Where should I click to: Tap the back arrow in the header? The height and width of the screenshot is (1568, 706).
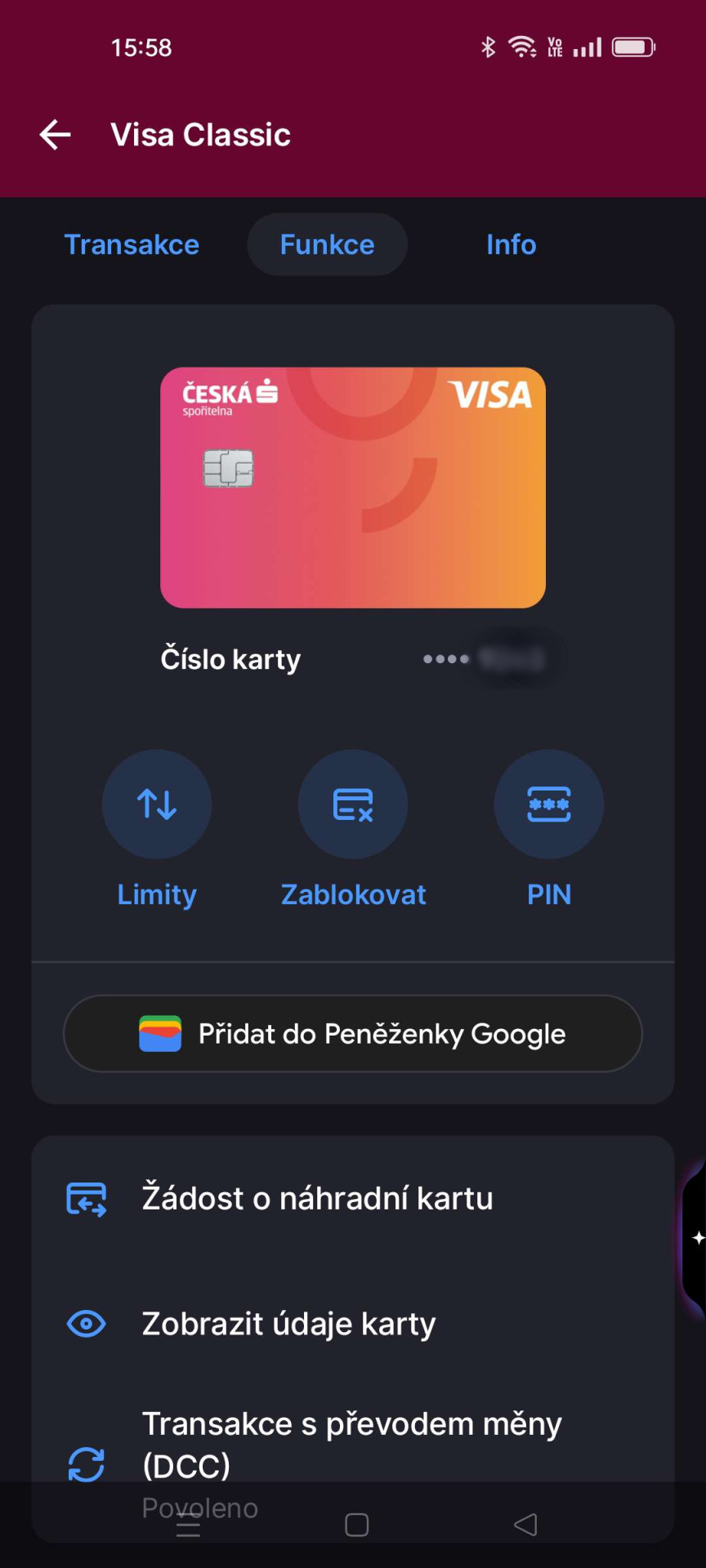54,134
